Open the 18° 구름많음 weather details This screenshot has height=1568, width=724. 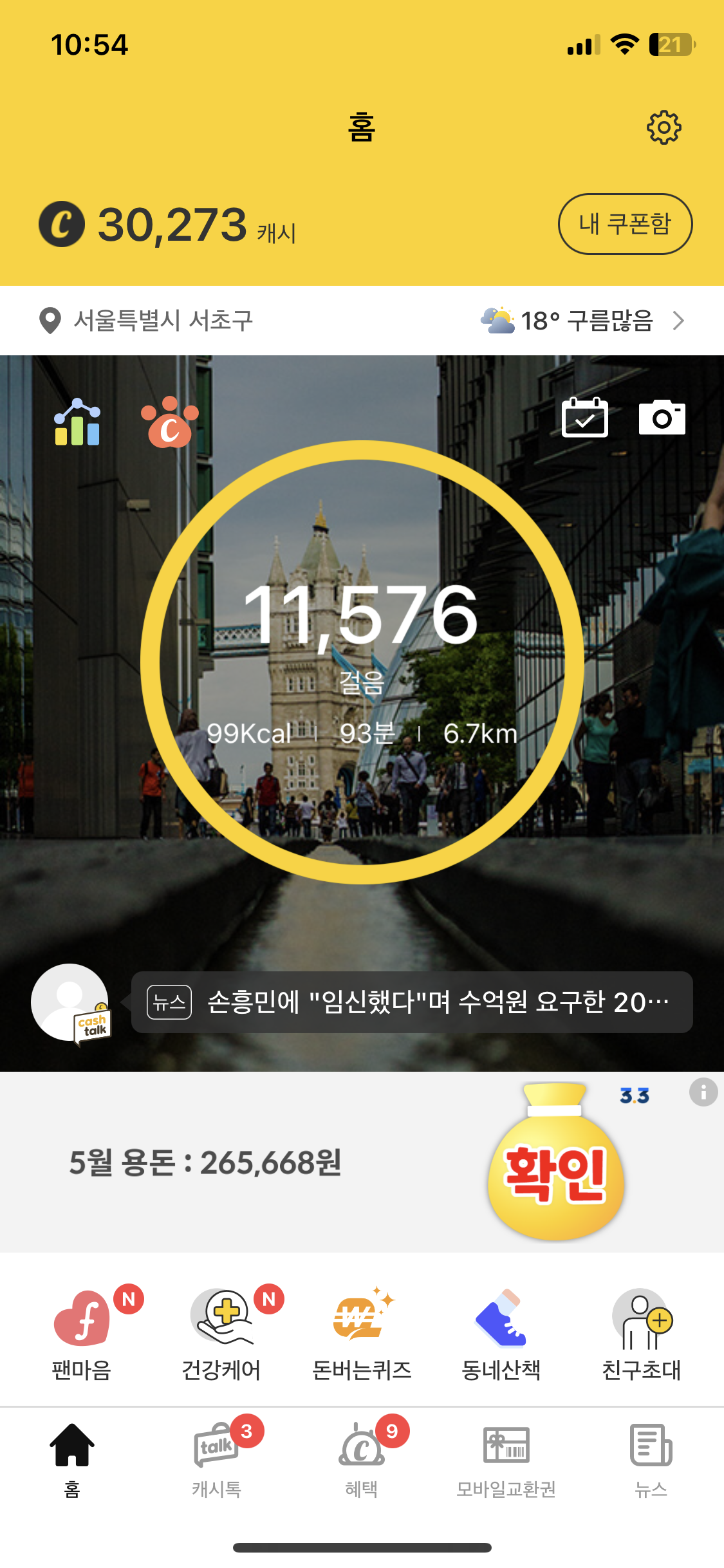(582, 321)
